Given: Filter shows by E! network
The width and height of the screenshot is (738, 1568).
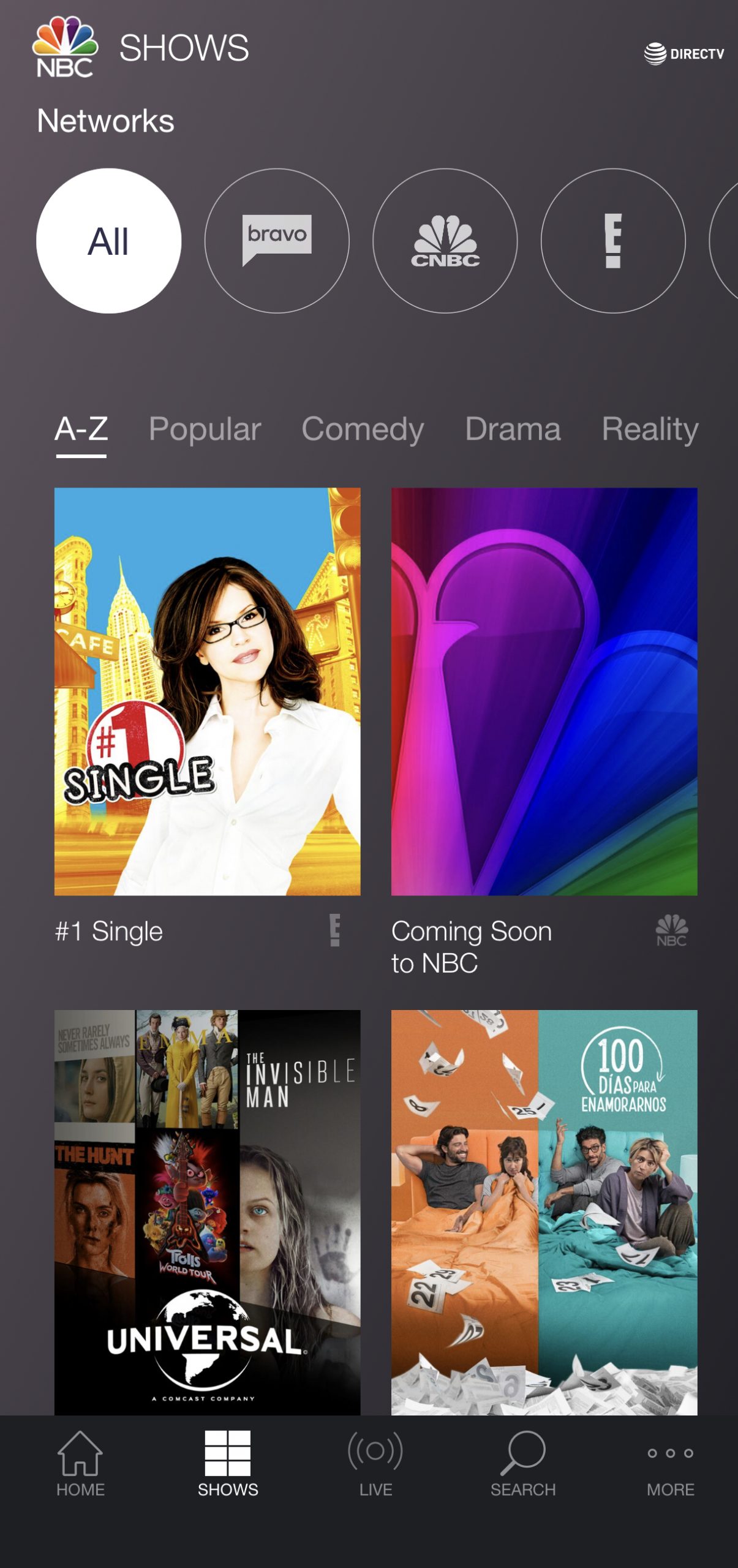Looking at the screenshot, I should 613,241.
